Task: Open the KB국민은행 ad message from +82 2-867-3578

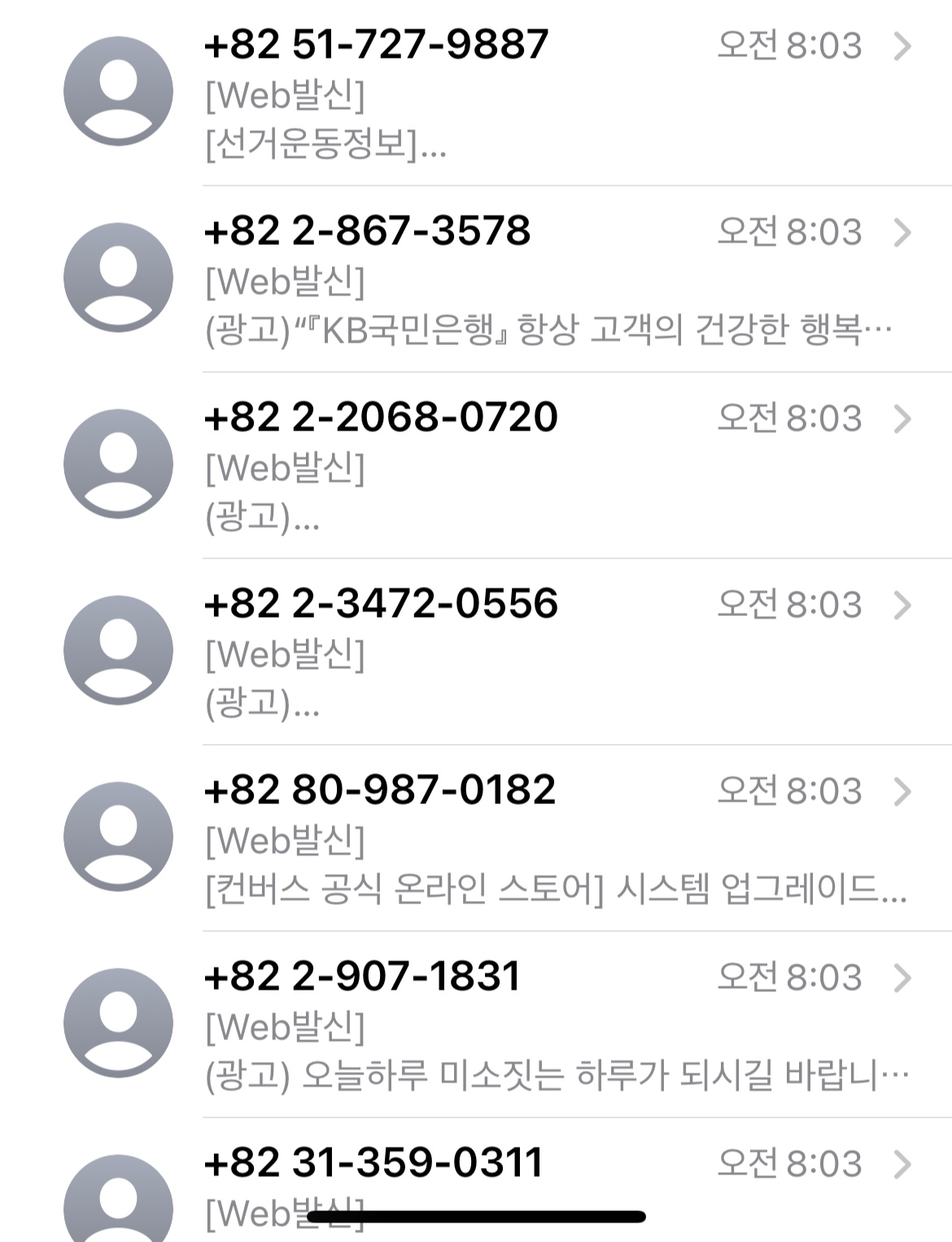Action: pos(521,279)
